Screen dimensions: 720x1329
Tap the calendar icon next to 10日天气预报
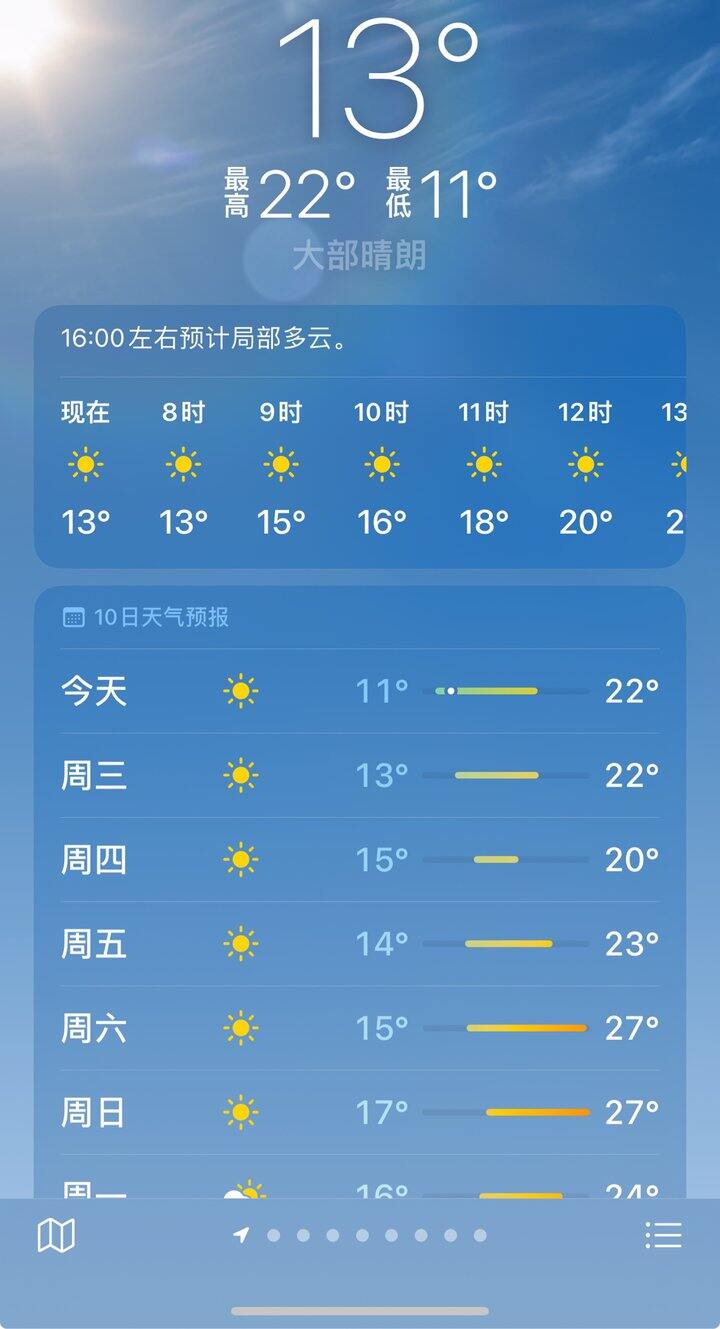73,618
